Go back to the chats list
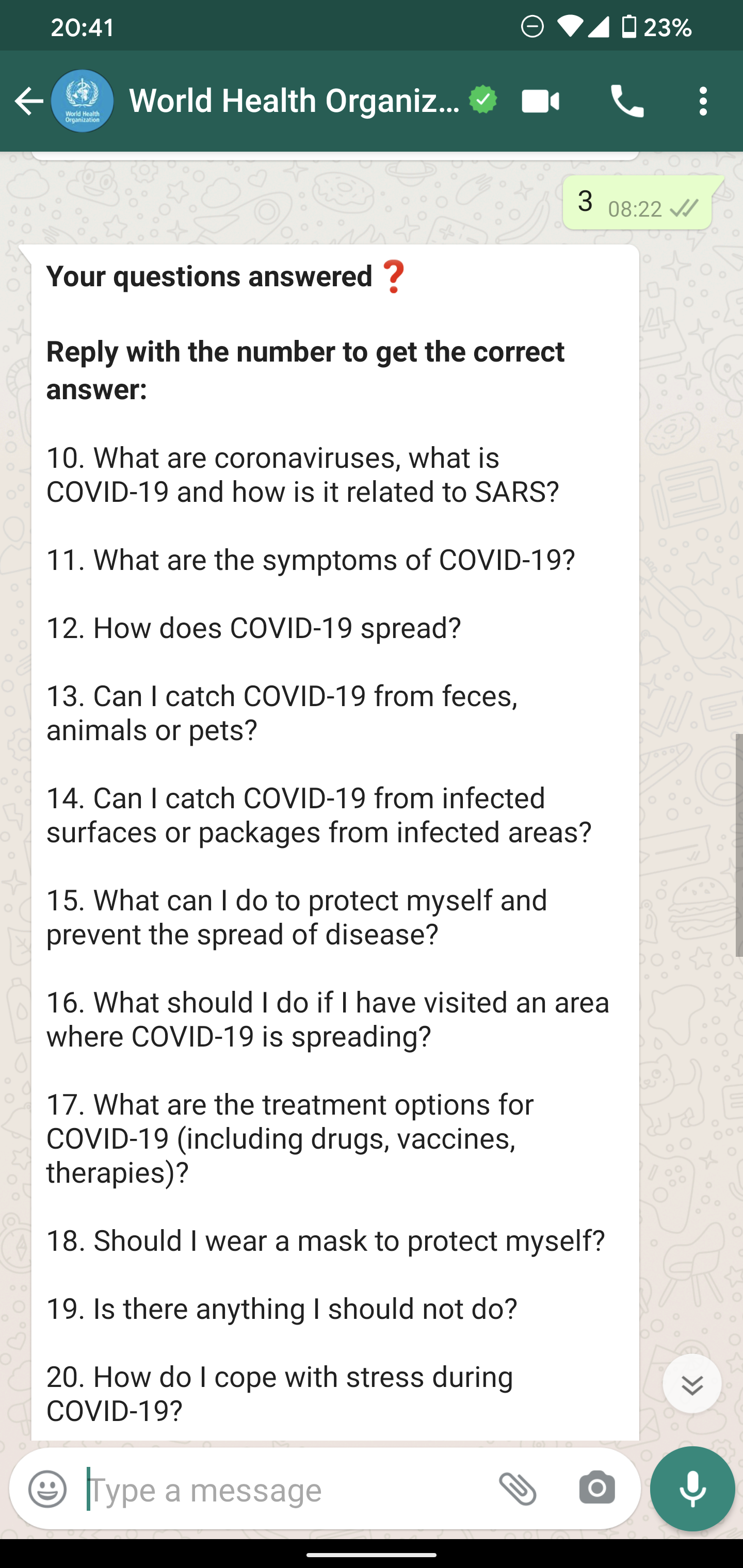This screenshot has width=743, height=1568. [x=28, y=101]
